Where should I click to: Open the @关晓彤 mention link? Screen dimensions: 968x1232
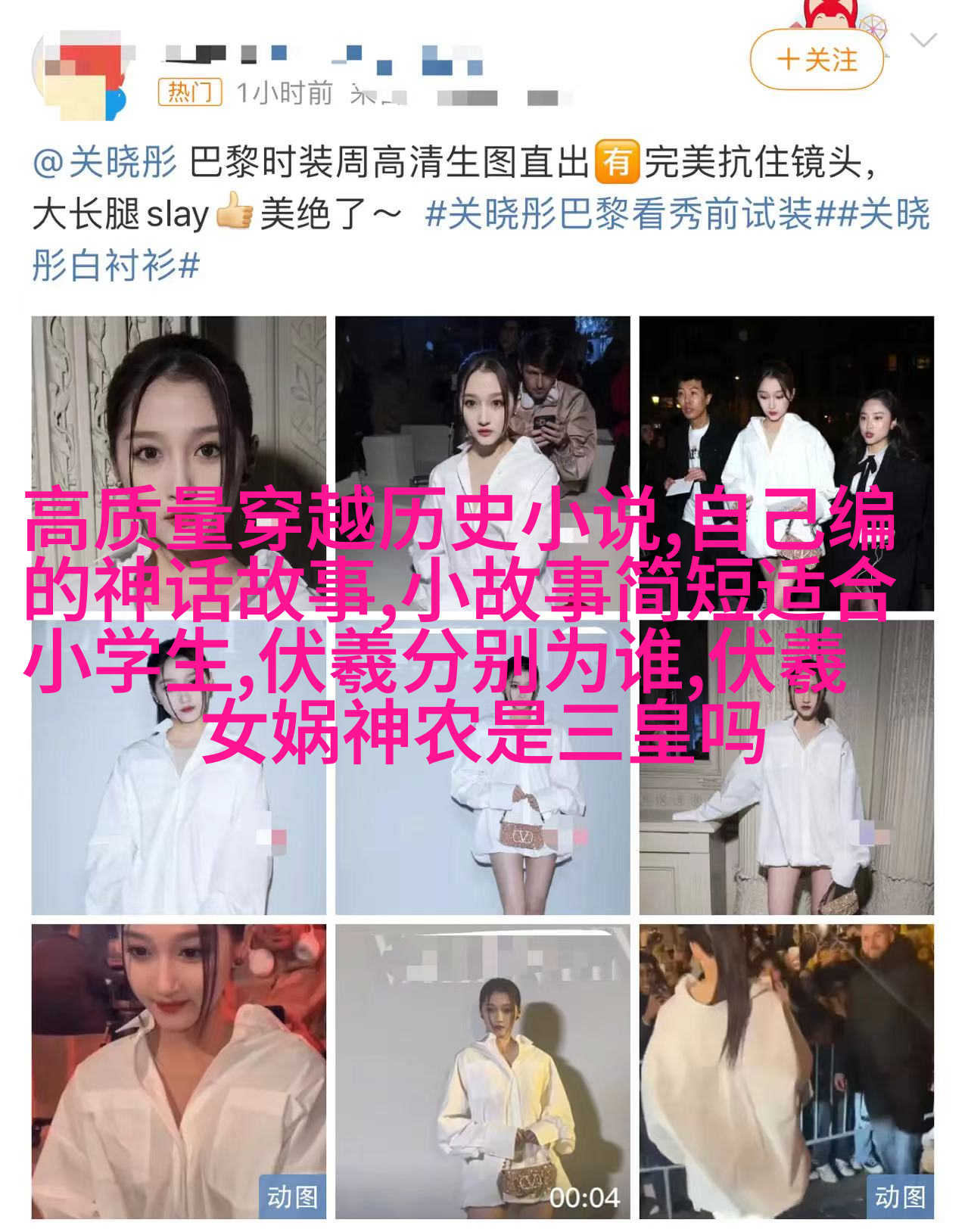(x=104, y=162)
